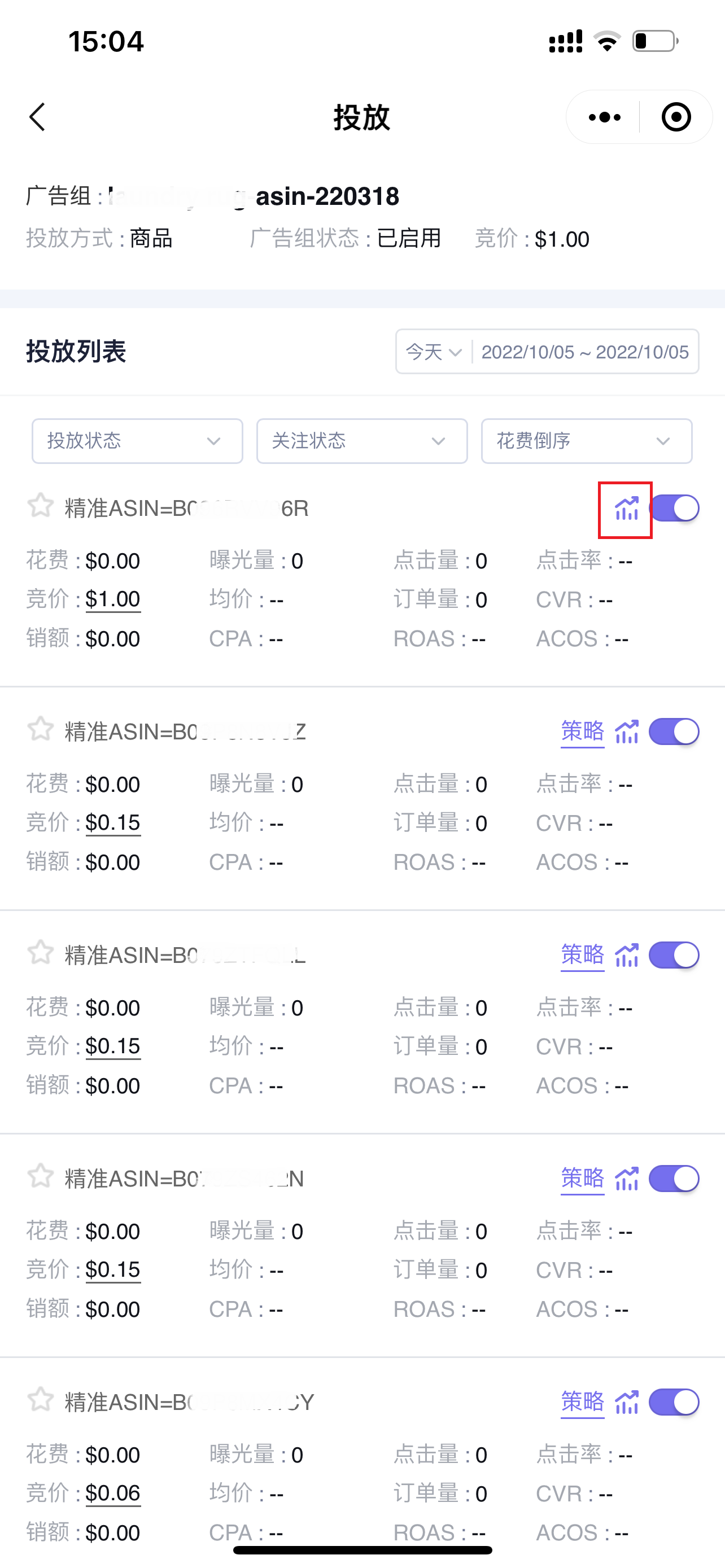Toggle off the ASIN ending in 6R
The image size is (725, 1568).
[674, 508]
